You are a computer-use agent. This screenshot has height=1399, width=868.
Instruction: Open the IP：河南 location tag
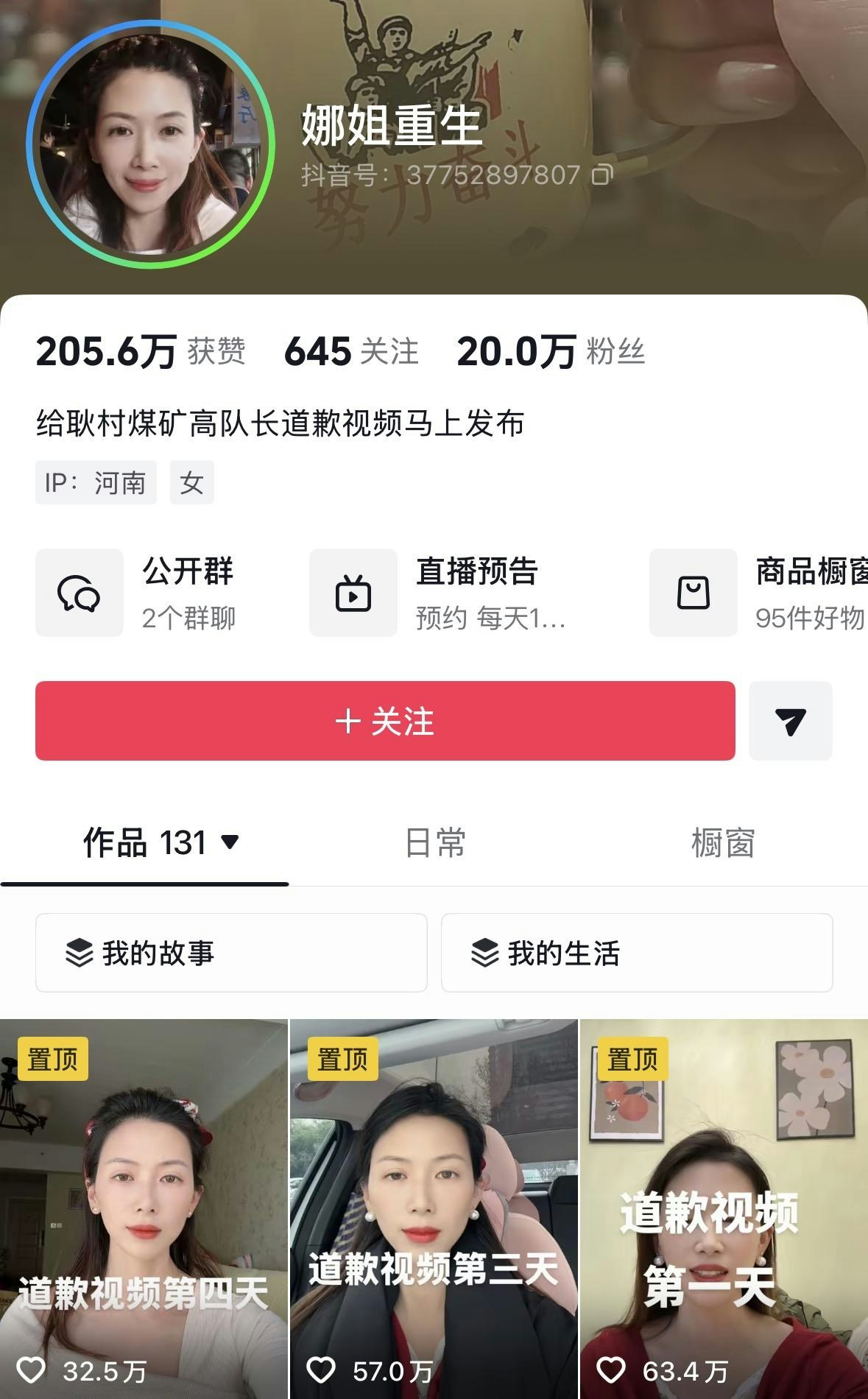pyautogui.click(x=95, y=482)
